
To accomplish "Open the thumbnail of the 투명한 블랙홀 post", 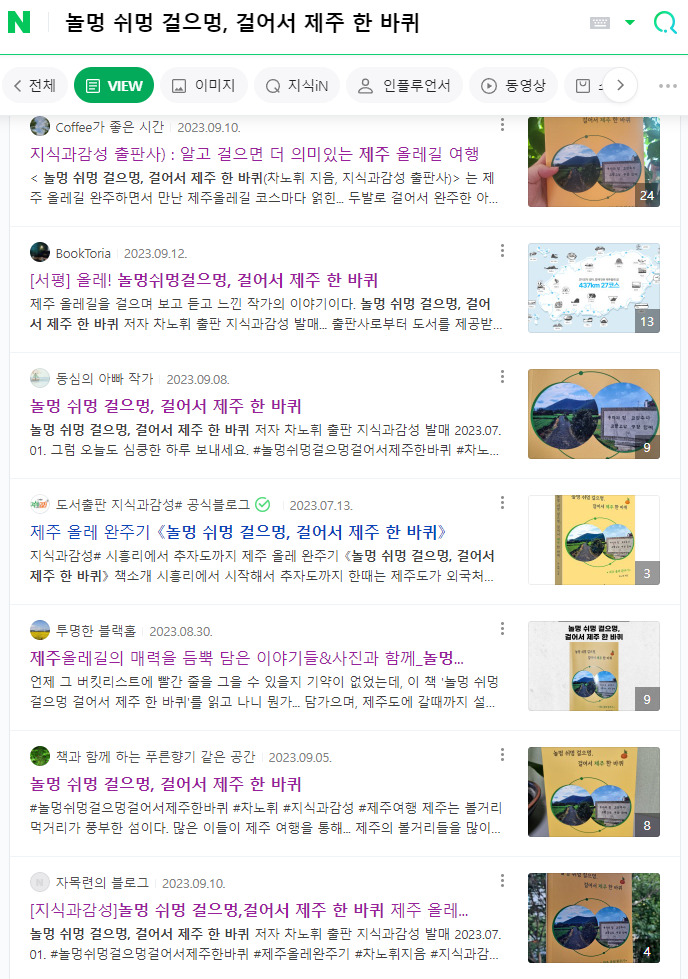I will (593, 666).
